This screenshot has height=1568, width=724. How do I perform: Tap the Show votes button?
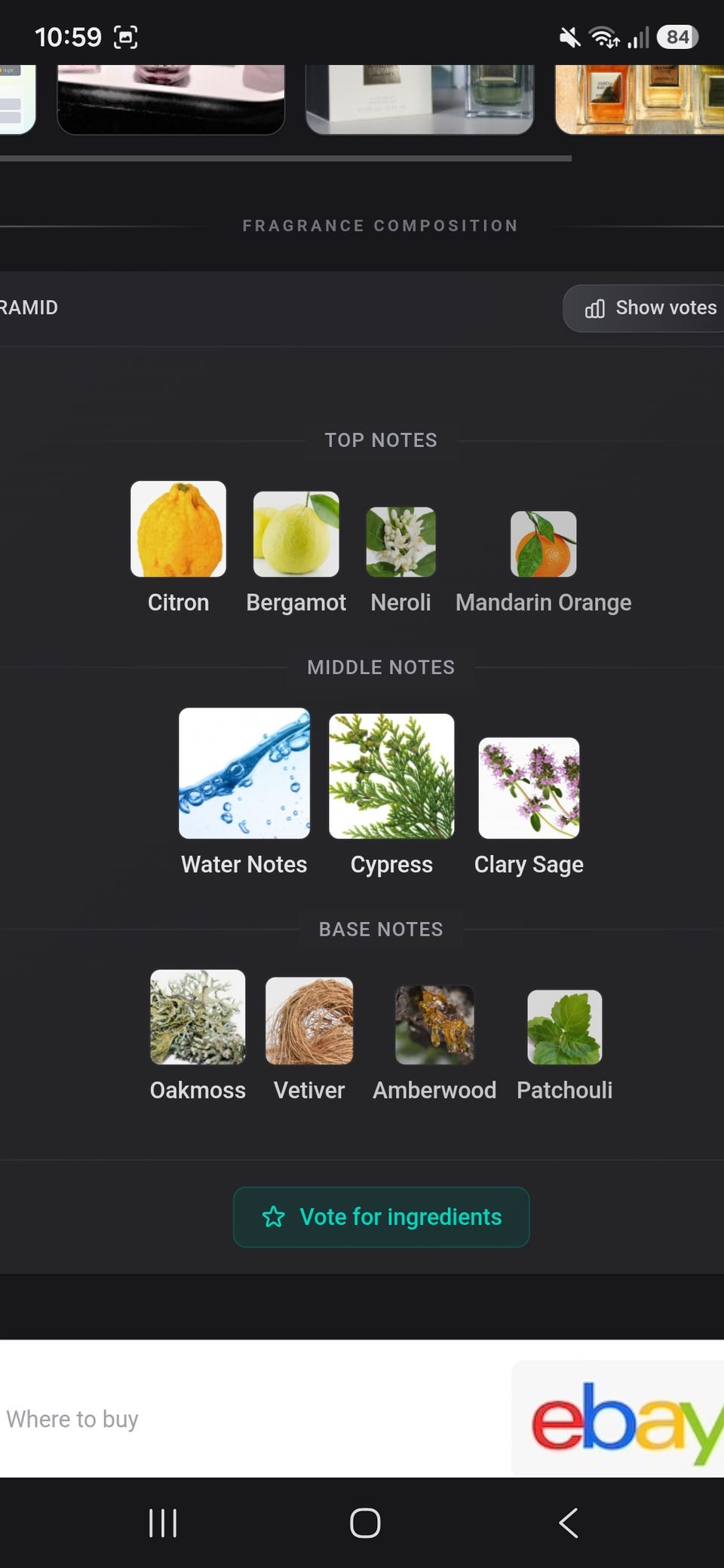pyautogui.click(x=644, y=308)
